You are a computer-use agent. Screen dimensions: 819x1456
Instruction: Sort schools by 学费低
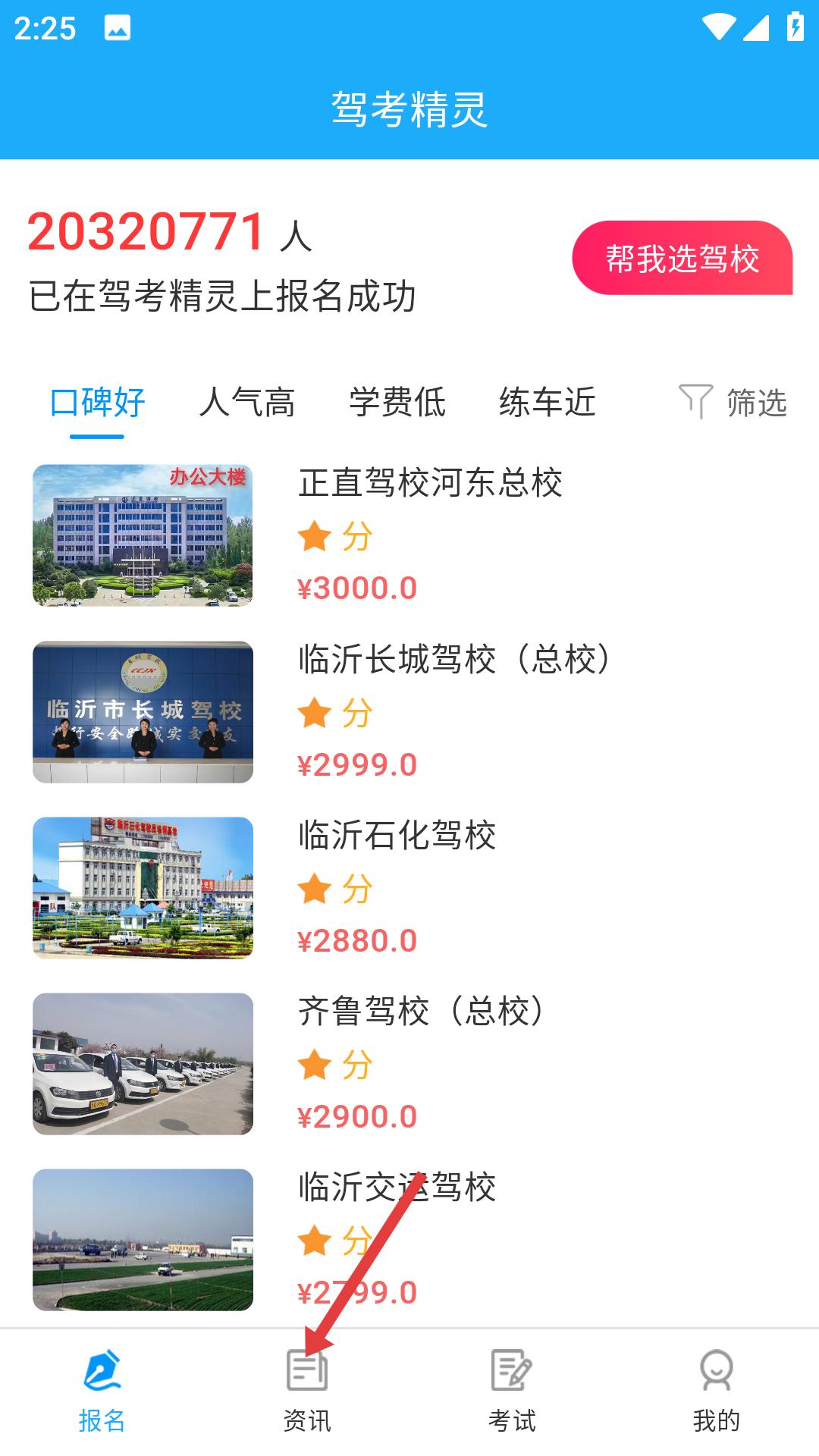(397, 403)
